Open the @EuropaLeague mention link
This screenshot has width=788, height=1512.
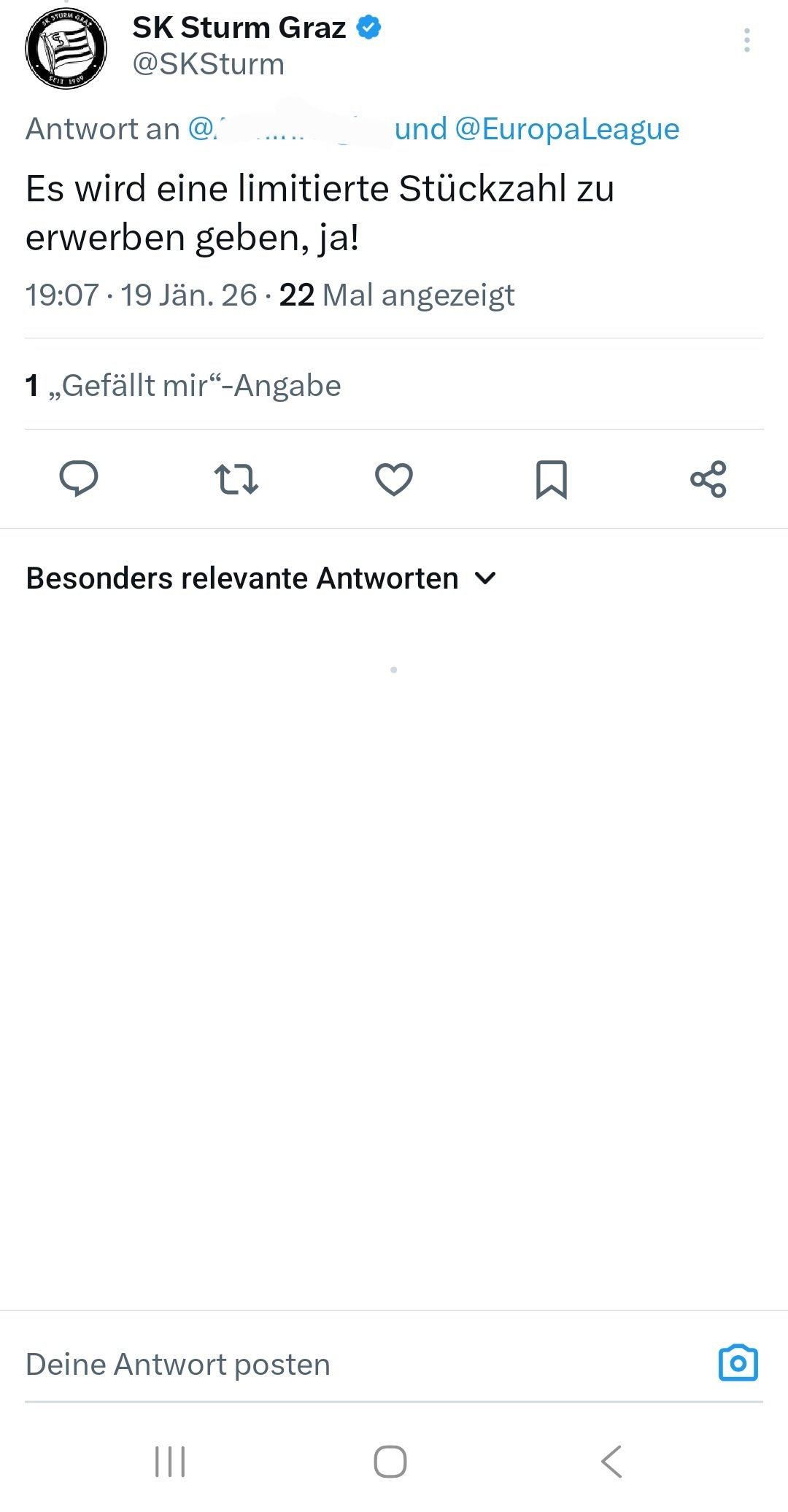point(567,129)
